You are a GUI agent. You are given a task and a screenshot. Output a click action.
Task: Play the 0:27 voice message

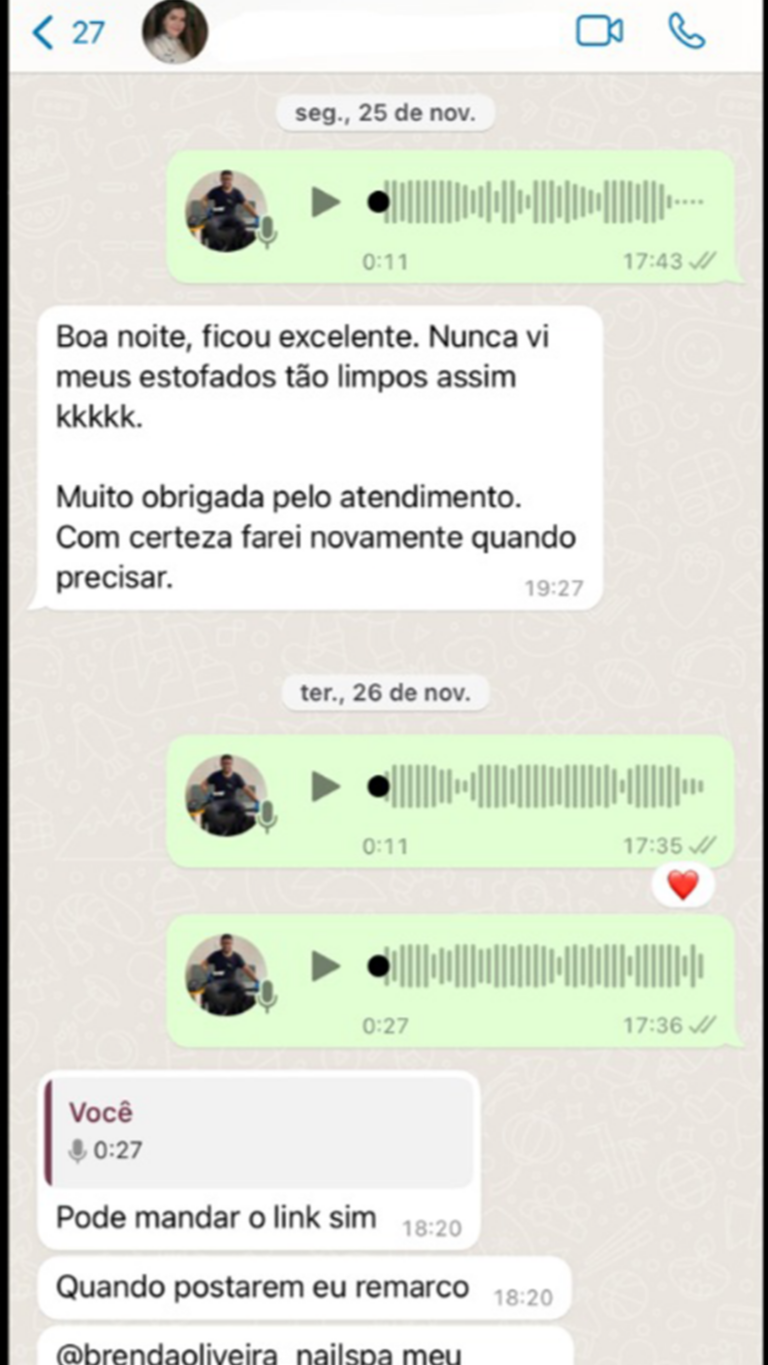[325, 966]
